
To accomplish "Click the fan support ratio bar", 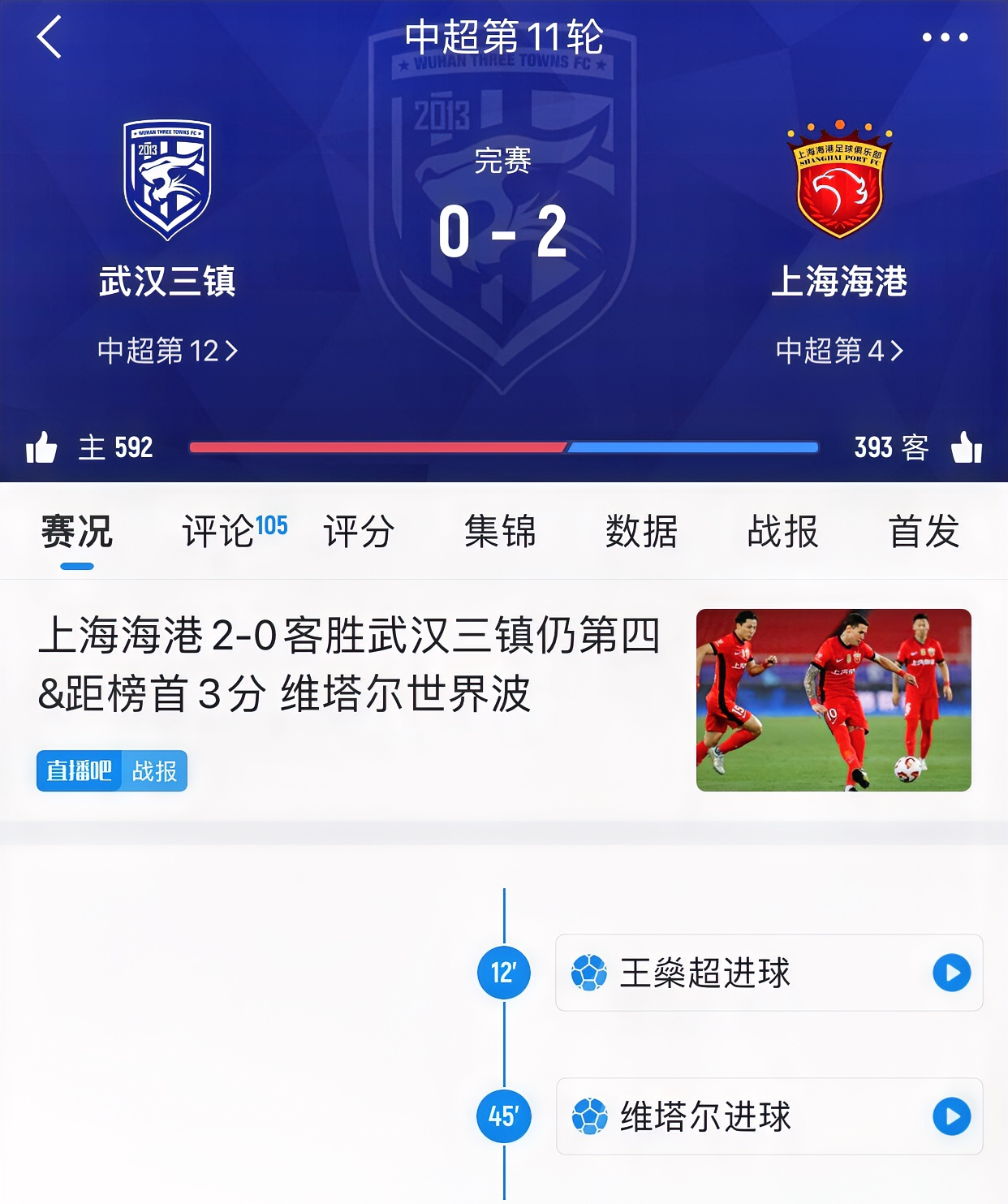I will 503,447.
